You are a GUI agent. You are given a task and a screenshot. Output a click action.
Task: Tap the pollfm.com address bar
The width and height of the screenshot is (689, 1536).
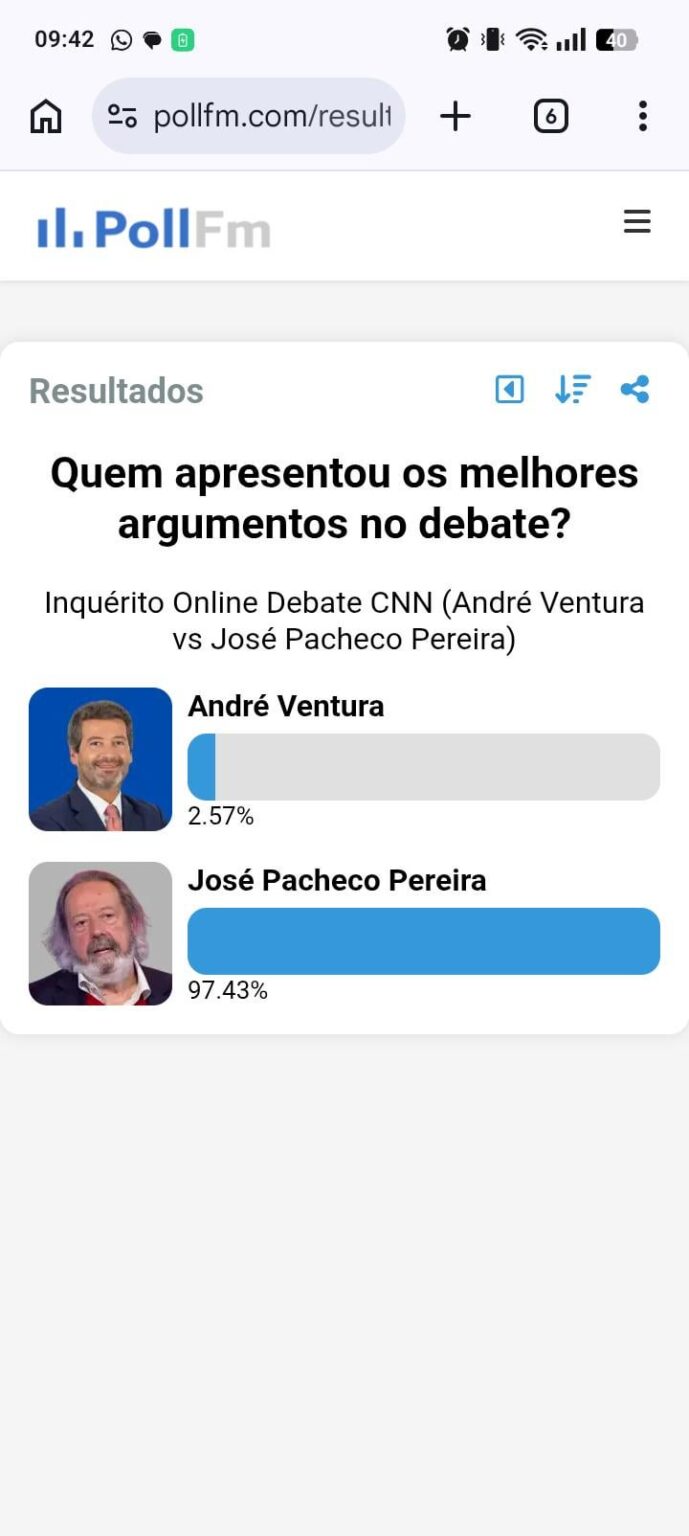270,117
